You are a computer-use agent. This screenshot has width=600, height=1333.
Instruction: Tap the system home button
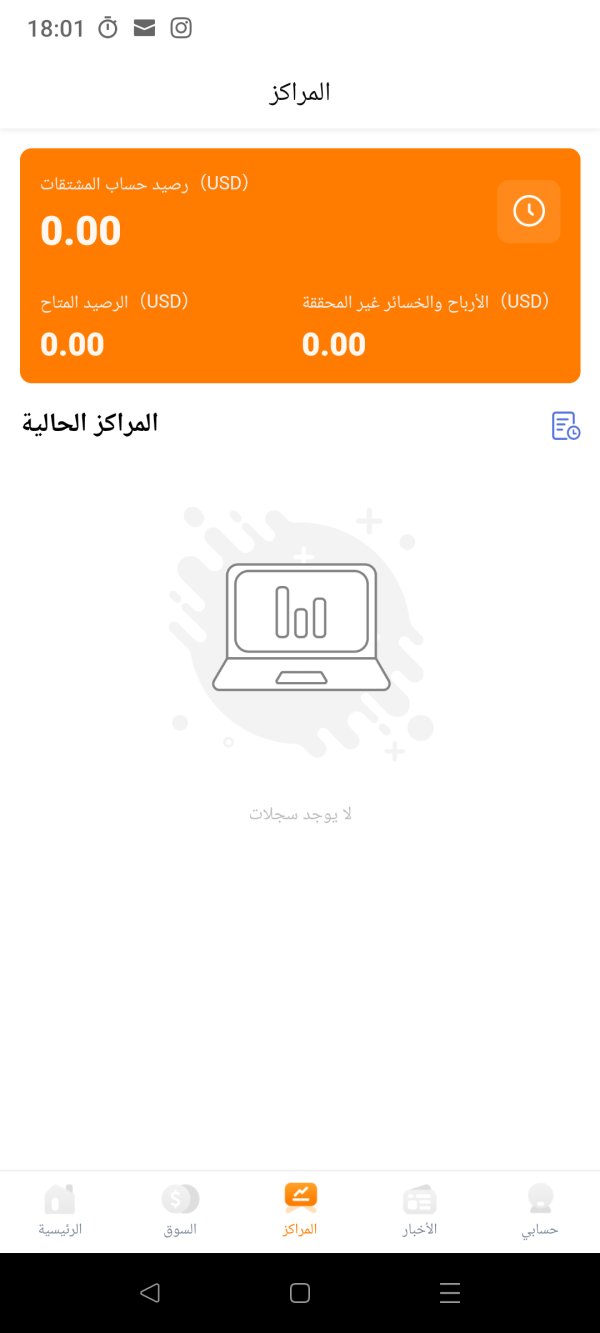pos(300,1293)
